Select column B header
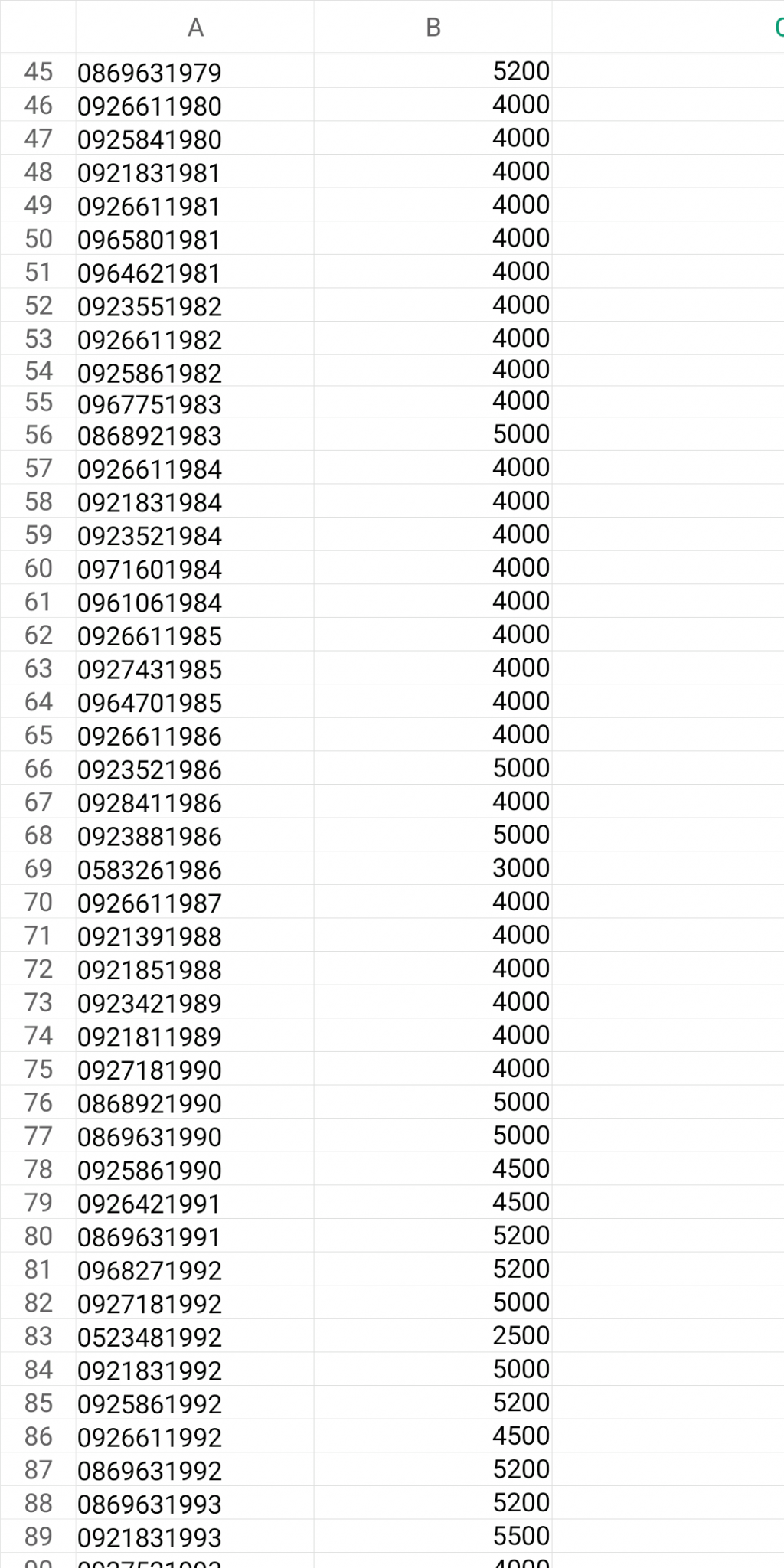Image resolution: width=784 pixels, height=1568 pixels. click(433, 27)
